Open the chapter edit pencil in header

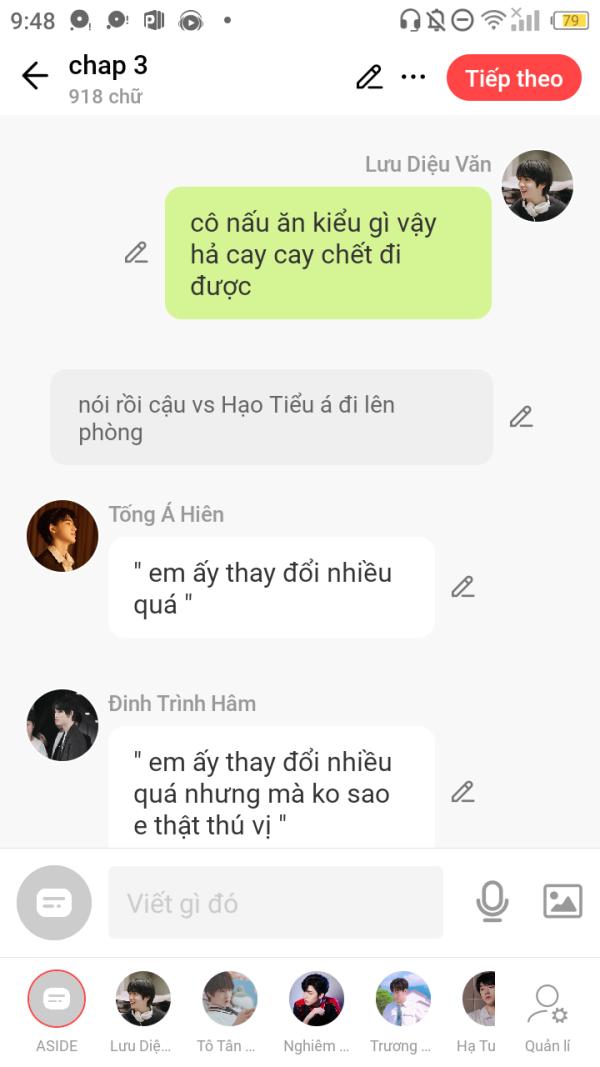tap(369, 77)
